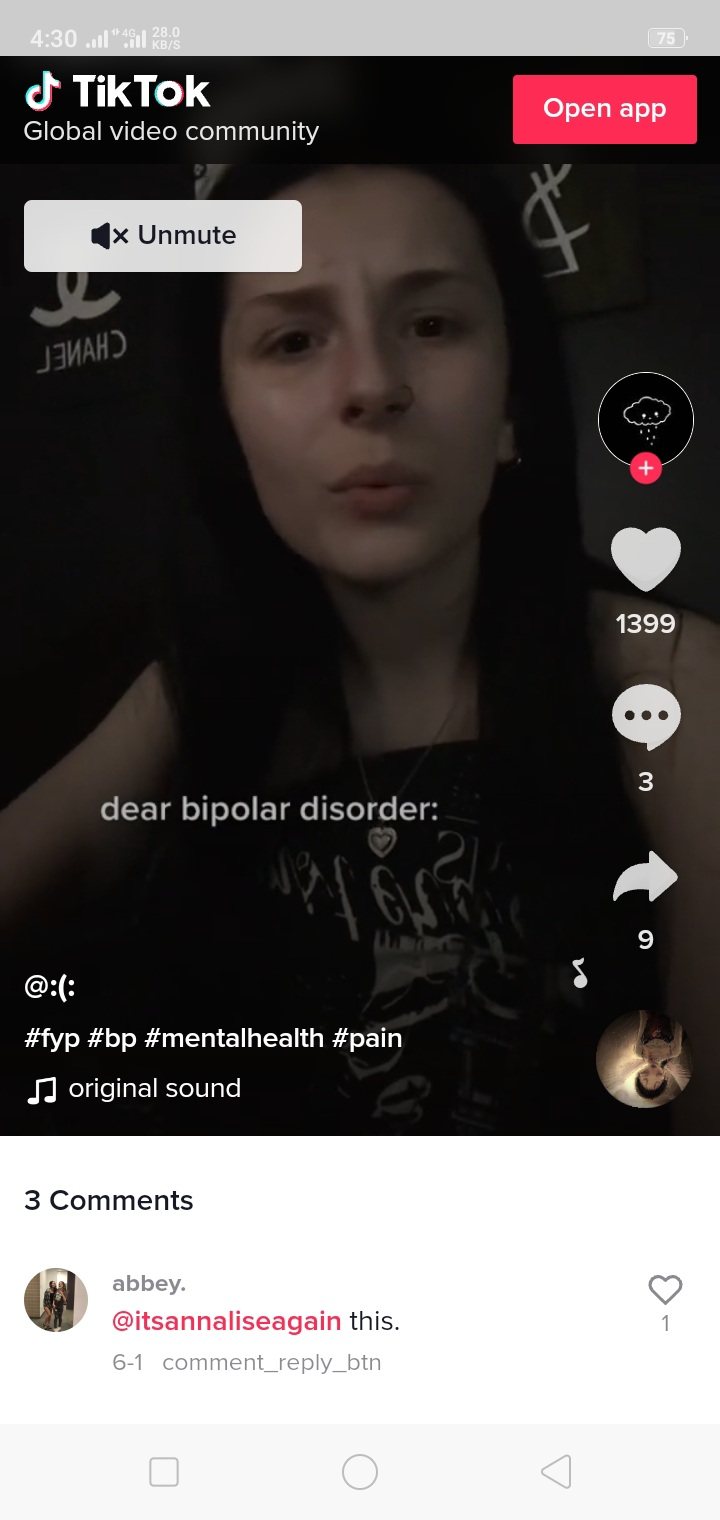
Task: Go to the home screen via the circle button
Action: (360, 1472)
